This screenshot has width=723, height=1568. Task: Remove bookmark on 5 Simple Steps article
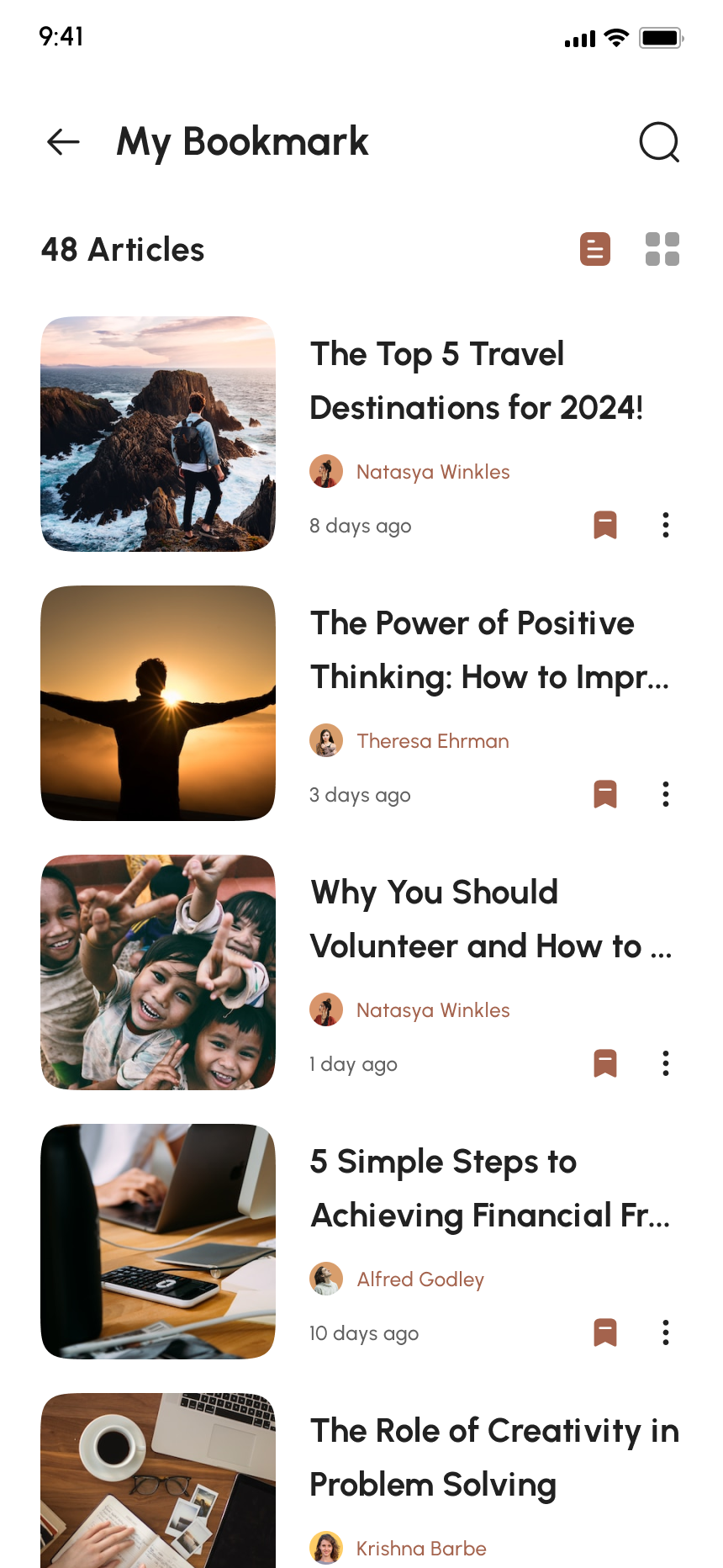pos(605,1332)
